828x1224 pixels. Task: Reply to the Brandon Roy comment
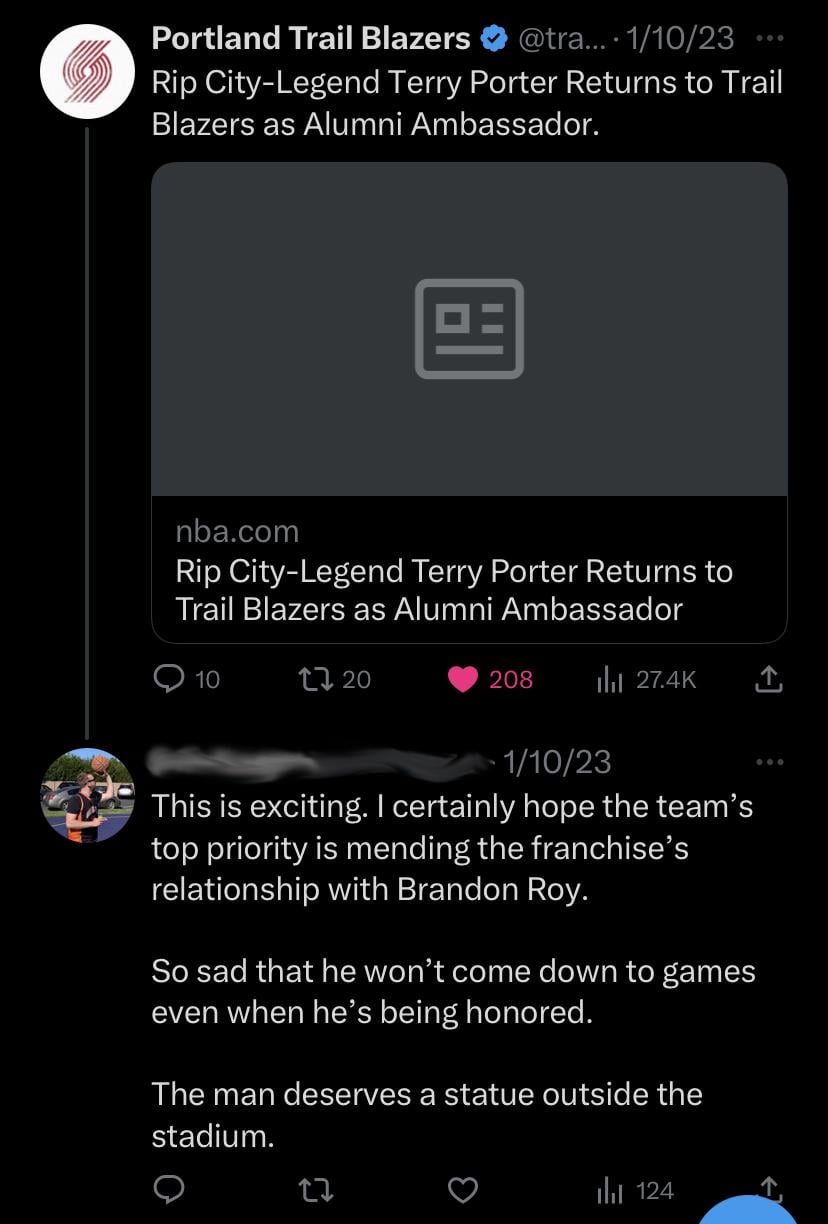pyautogui.click(x=168, y=1190)
